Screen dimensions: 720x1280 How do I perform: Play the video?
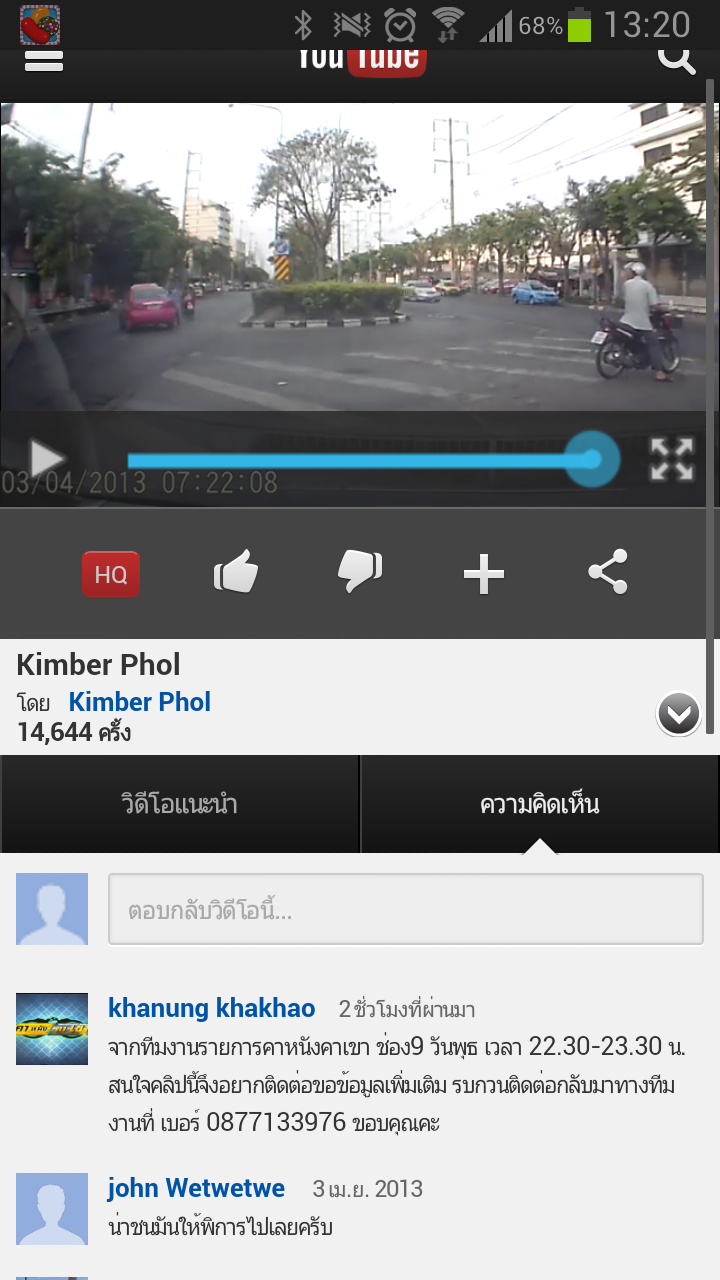coord(46,459)
